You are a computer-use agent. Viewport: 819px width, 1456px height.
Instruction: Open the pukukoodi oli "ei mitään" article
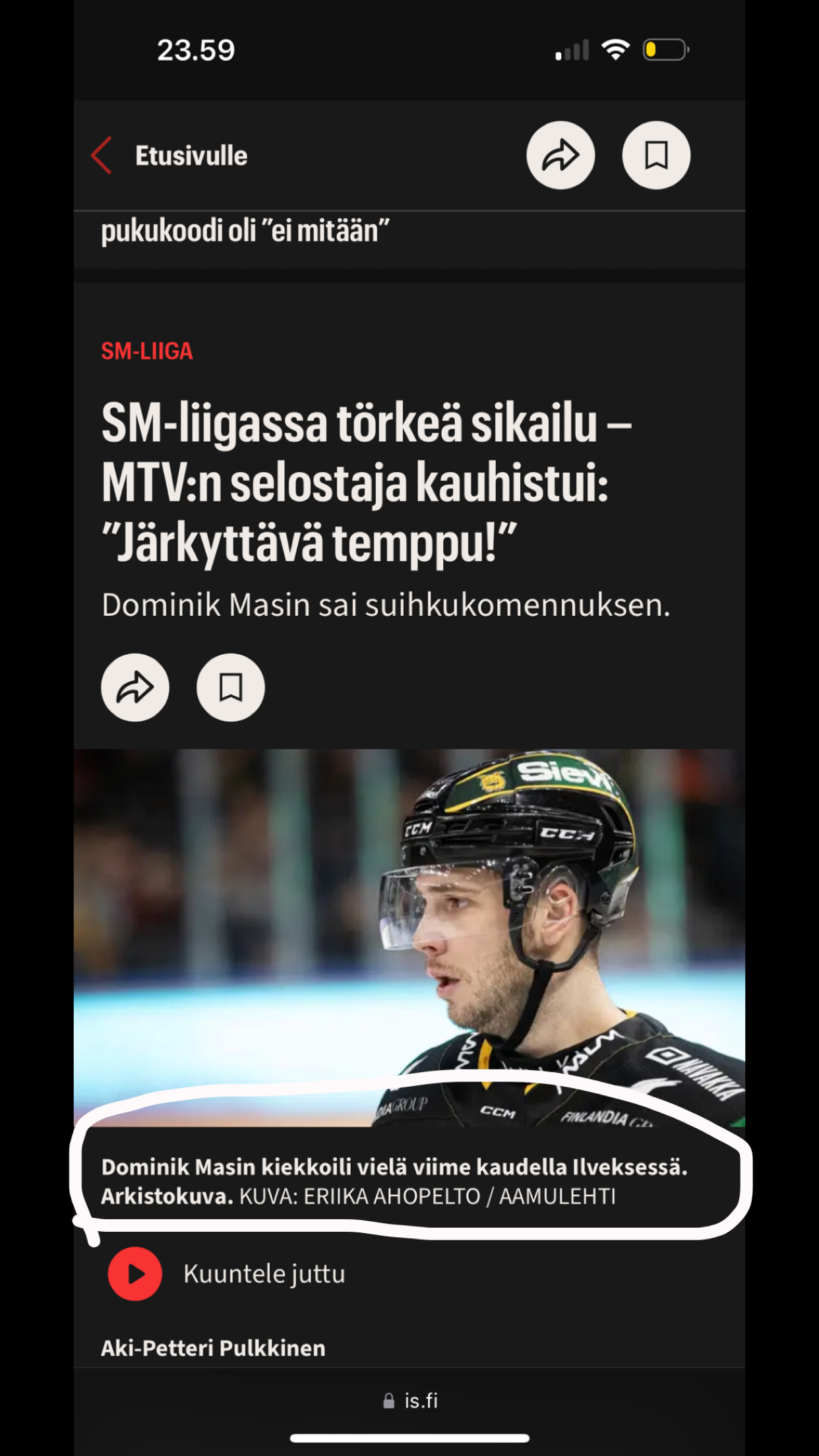245,231
